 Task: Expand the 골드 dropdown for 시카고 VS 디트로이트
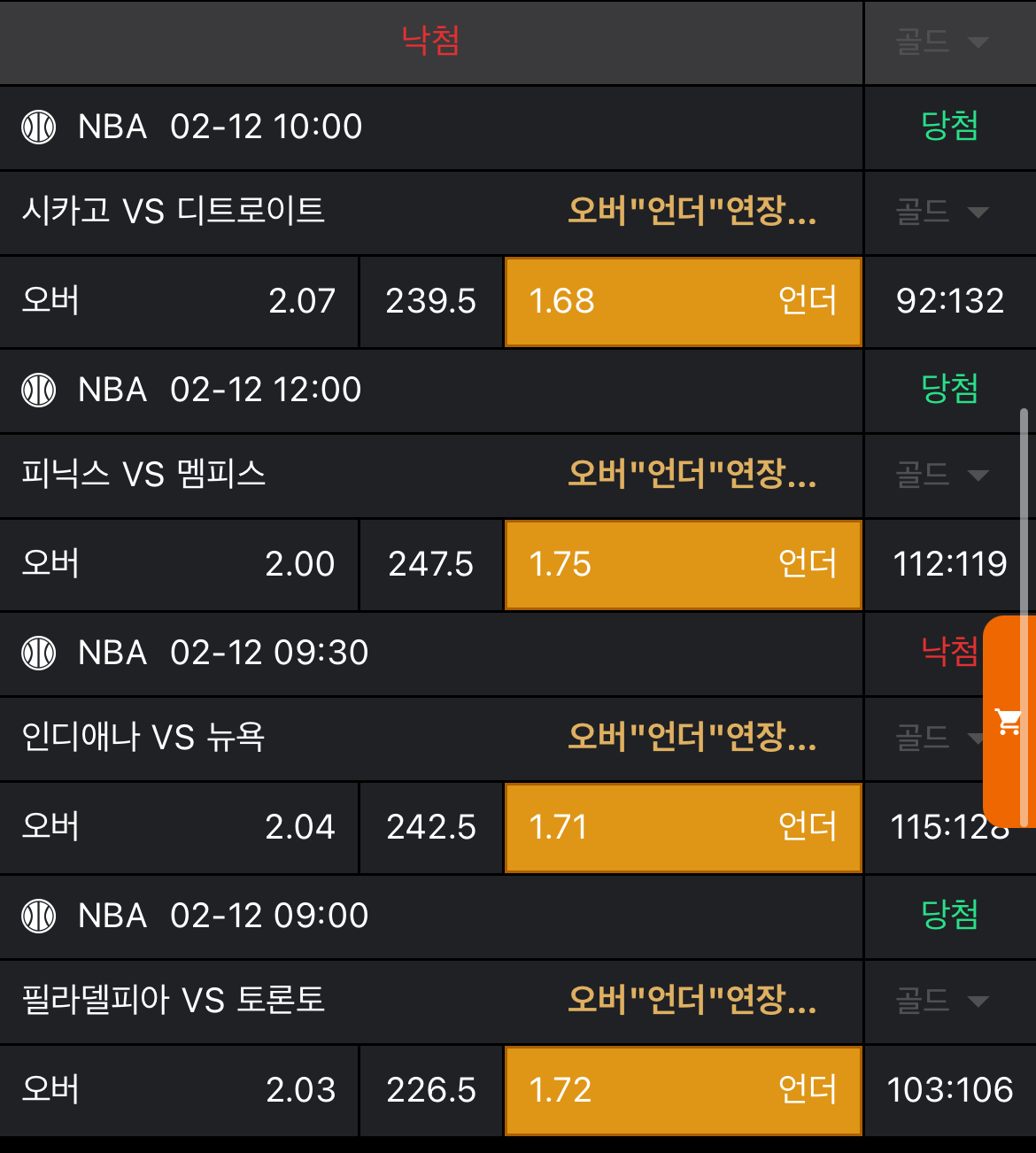tap(942, 212)
